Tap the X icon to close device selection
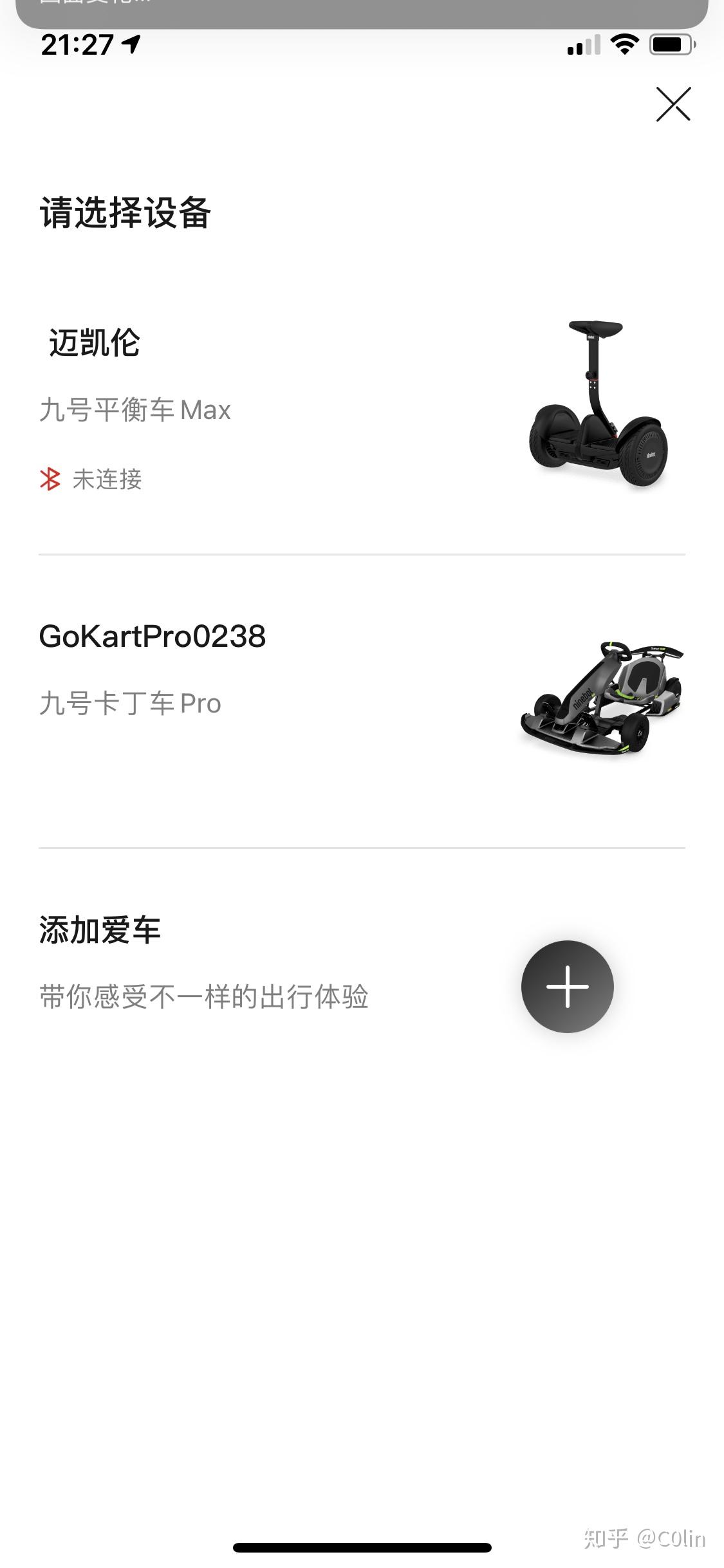724x1568 pixels. (x=674, y=105)
